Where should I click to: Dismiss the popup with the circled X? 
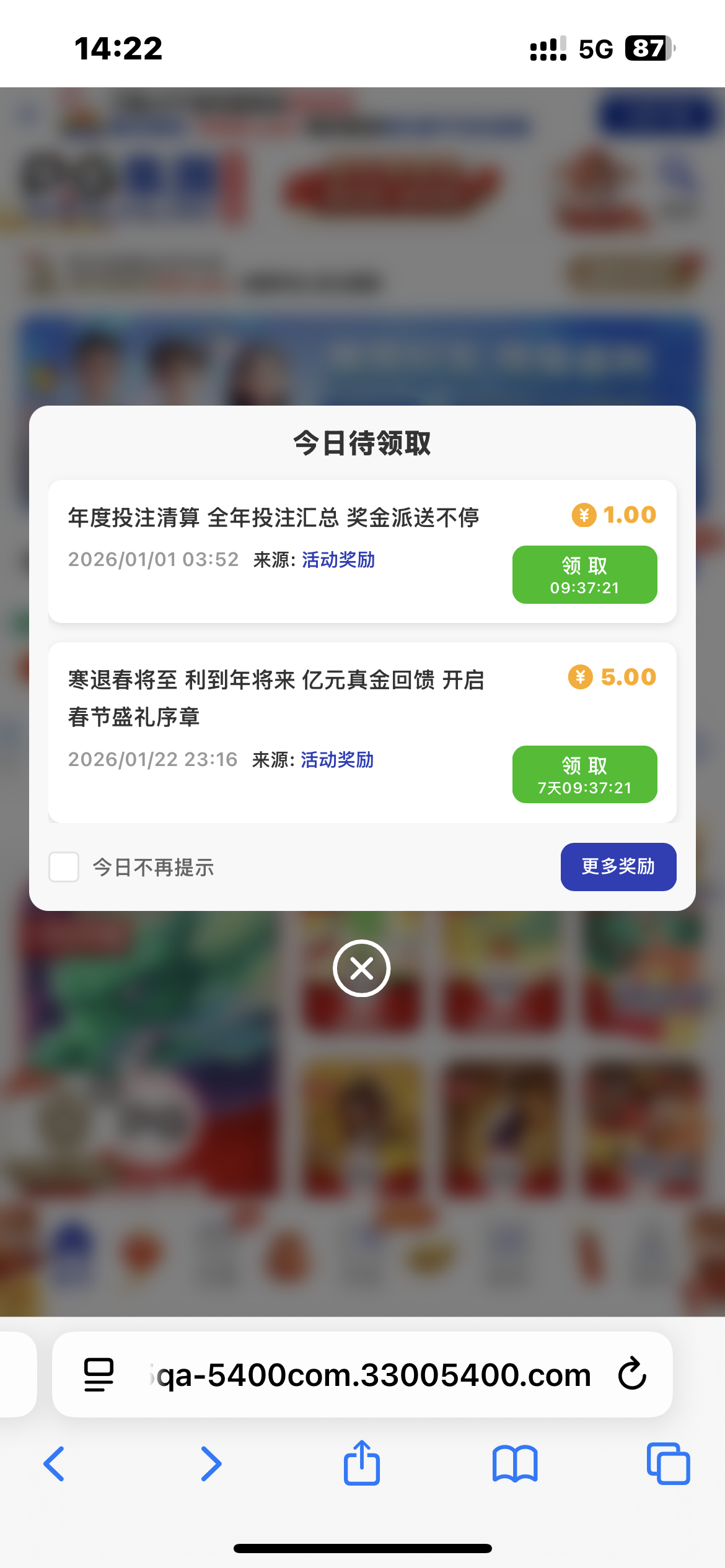[x=362, y=968]
